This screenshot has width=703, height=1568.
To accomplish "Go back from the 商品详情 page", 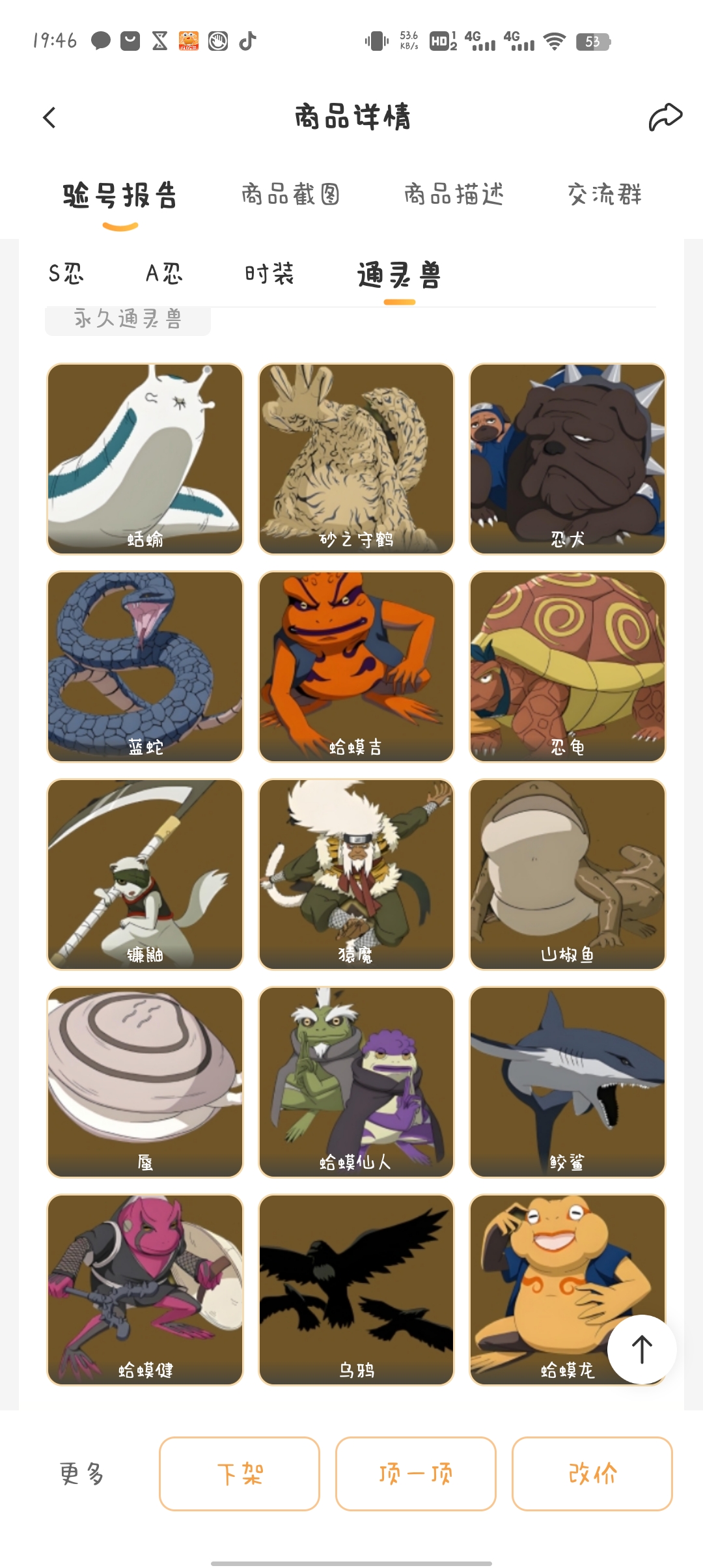I will click(x=49, y=118).
